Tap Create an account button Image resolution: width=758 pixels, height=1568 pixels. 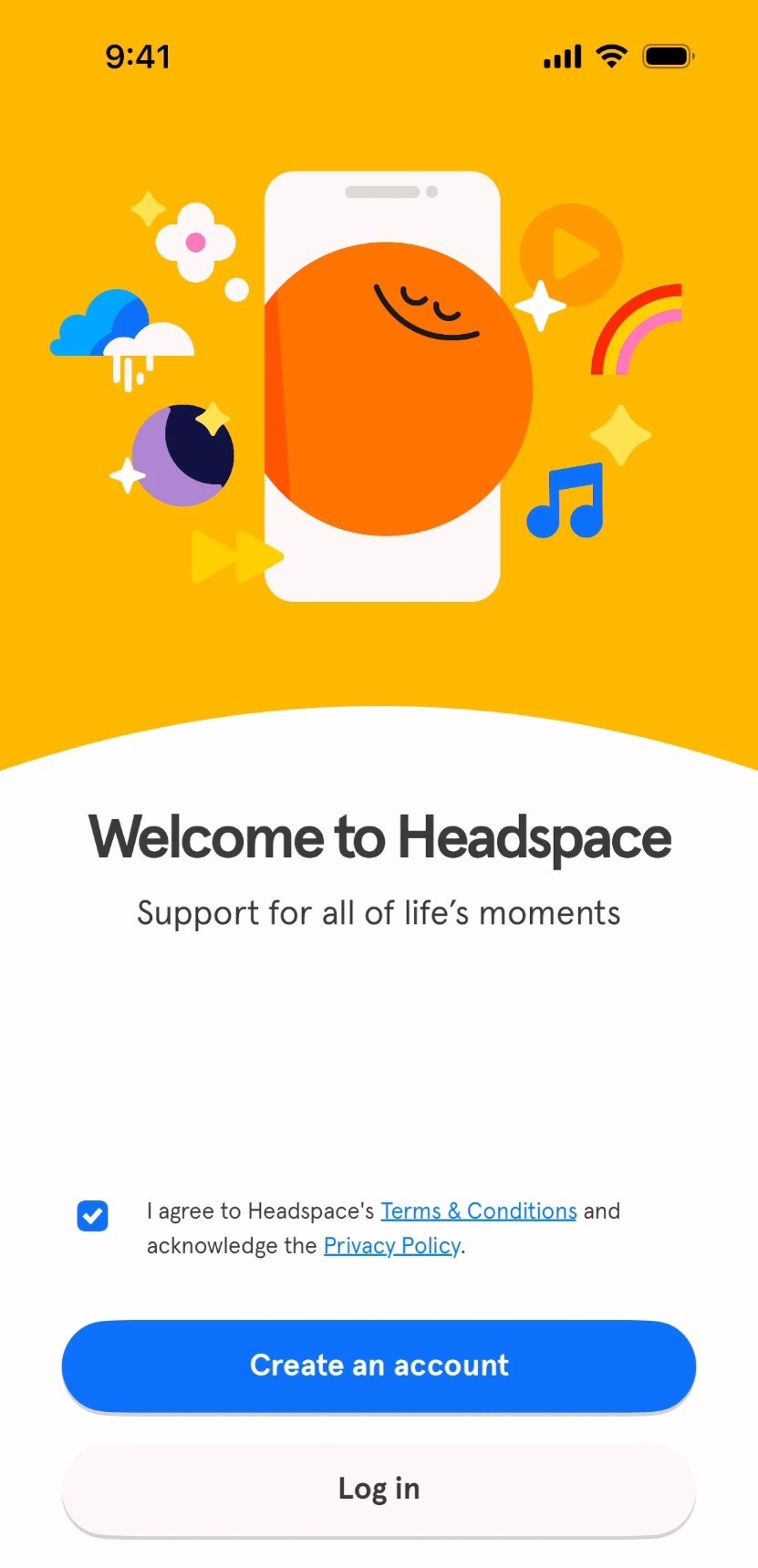point(379,1366)
